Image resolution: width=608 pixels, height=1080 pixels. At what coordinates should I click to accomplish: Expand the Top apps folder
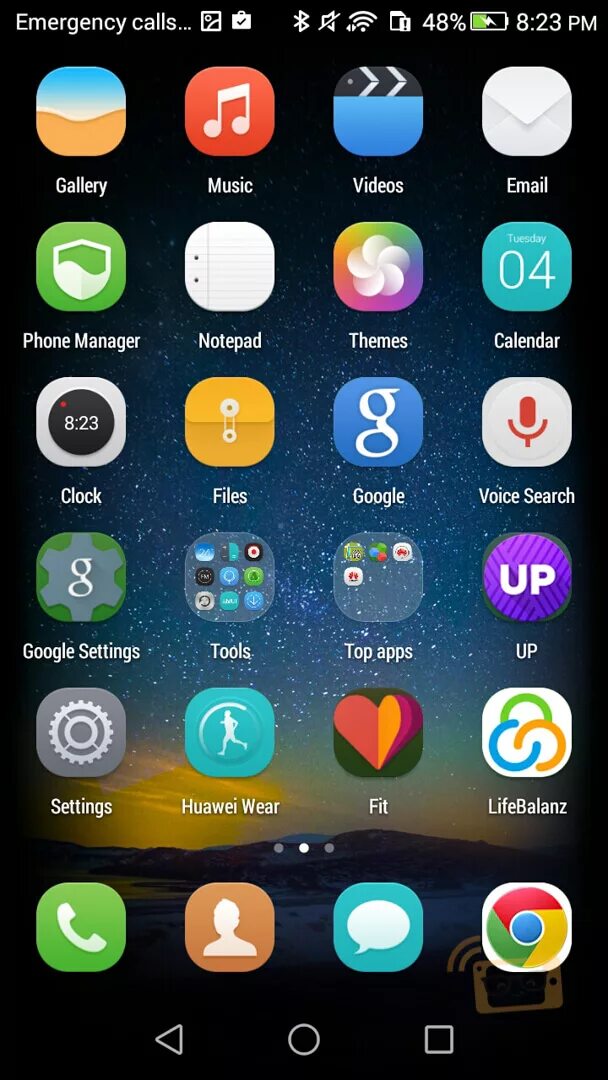pos(378,577)
